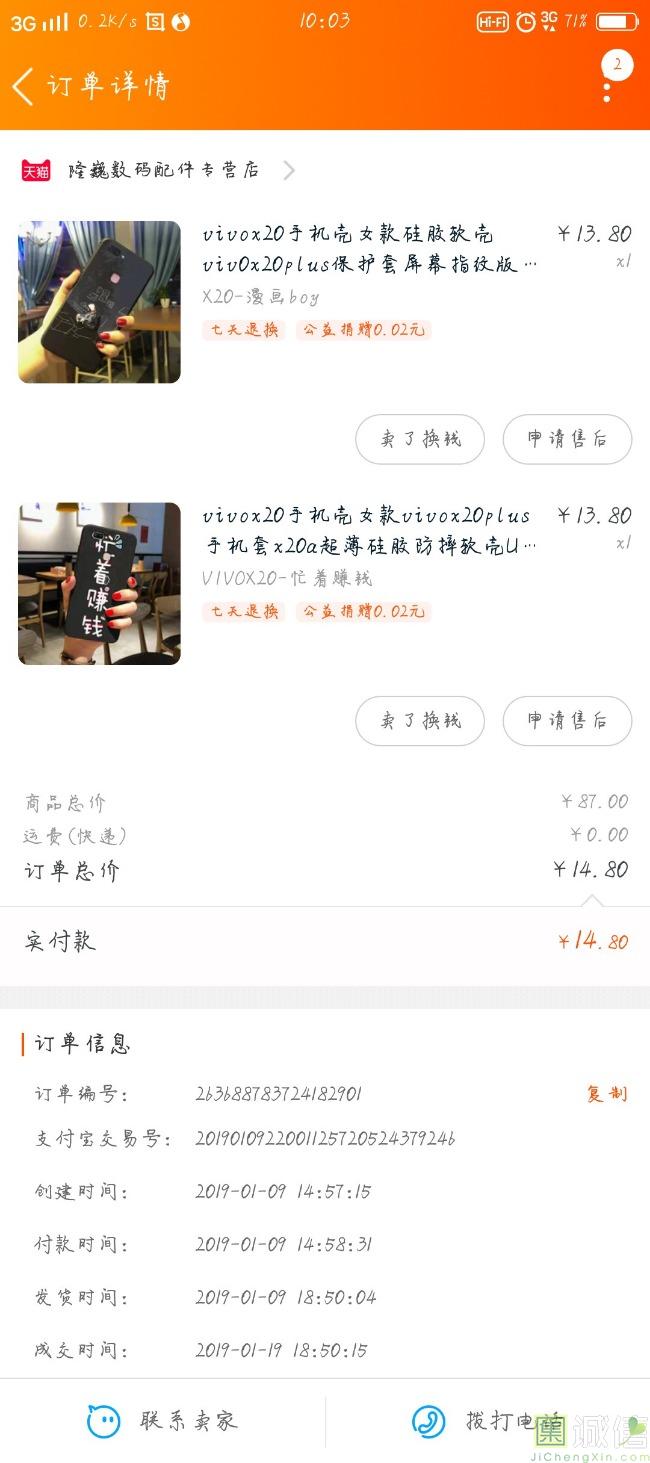
Task: Tap 卖了换钱 for the 忙着赚钱 case
Action: coord(420,721)
